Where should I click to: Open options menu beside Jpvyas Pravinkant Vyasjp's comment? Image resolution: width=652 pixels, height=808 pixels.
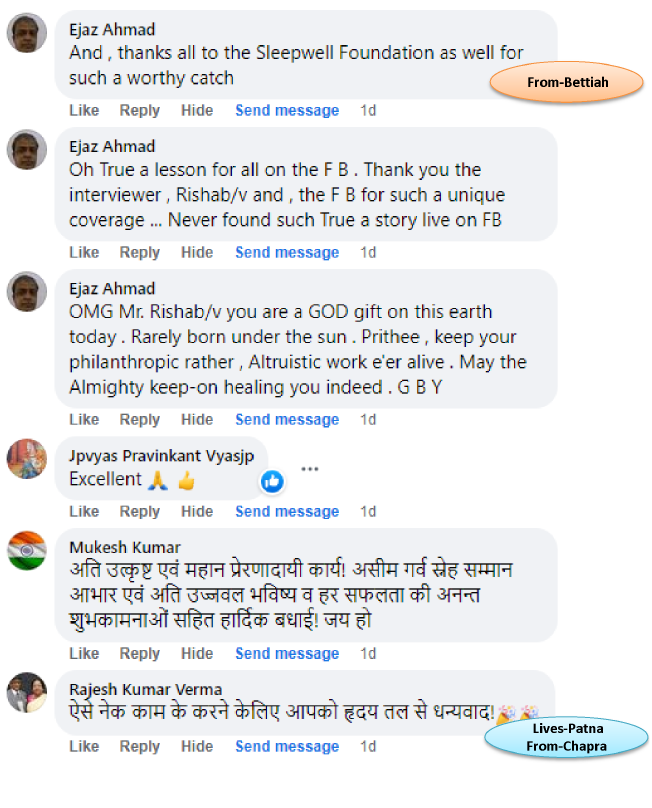tap(310, 469)
